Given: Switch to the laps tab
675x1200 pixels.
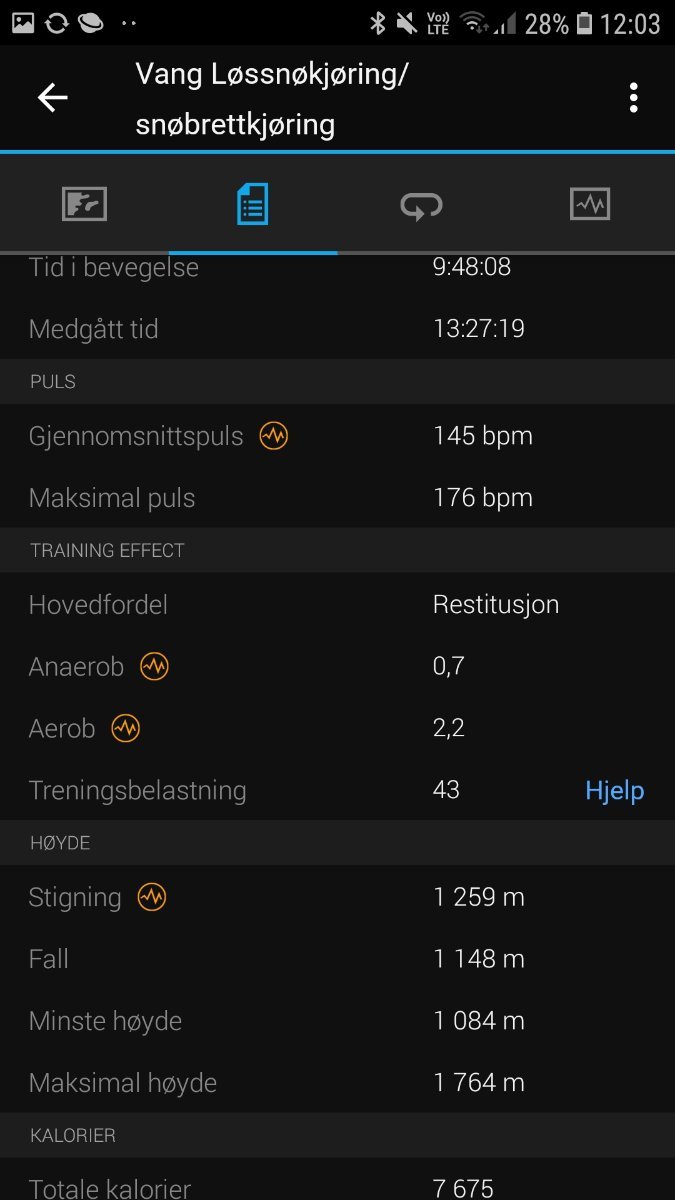Looking at the screenshot, I should point(421,205).
